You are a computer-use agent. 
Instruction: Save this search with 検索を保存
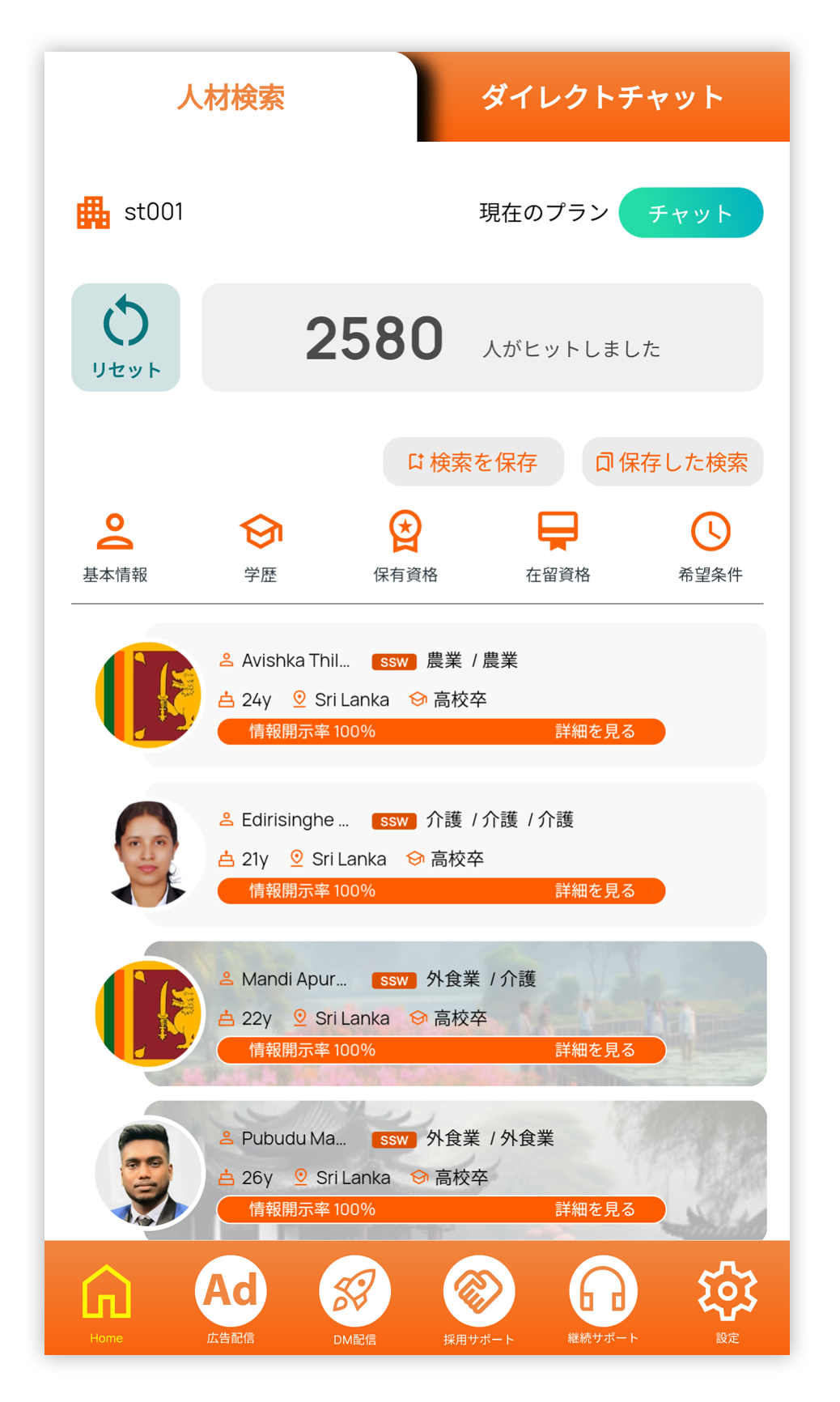point(473,462)
